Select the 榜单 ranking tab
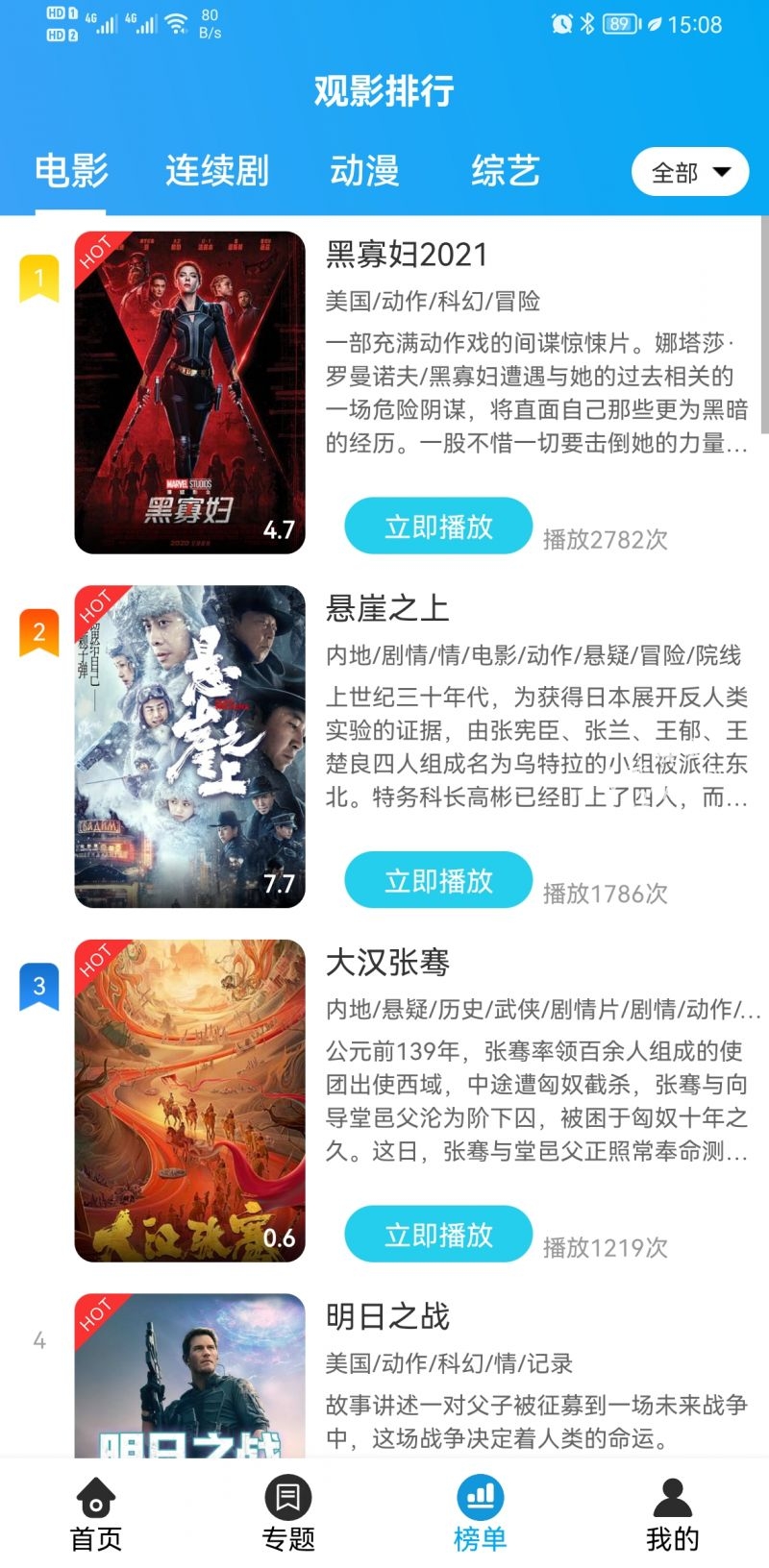 (480, 1514)
